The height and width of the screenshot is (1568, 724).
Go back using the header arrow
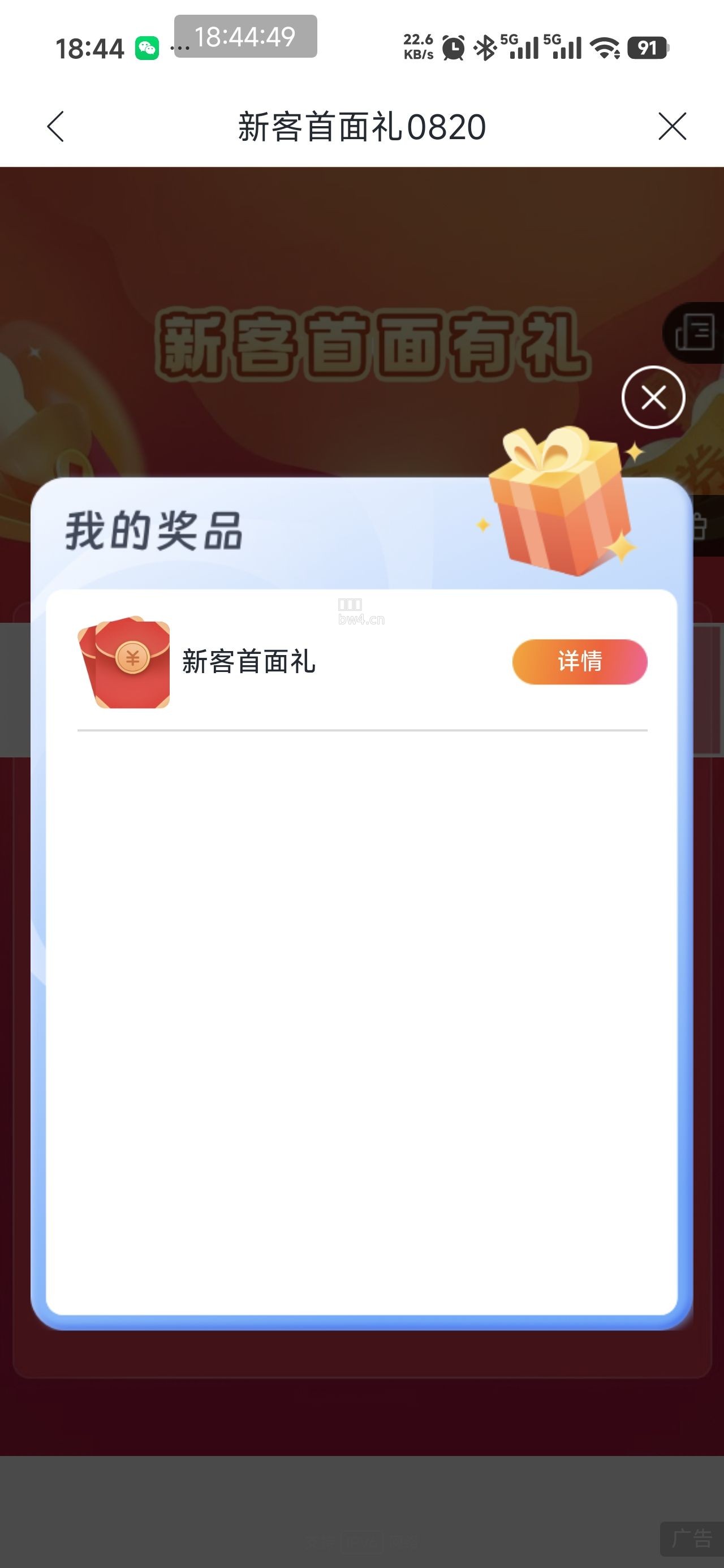[x=55, y=127]
